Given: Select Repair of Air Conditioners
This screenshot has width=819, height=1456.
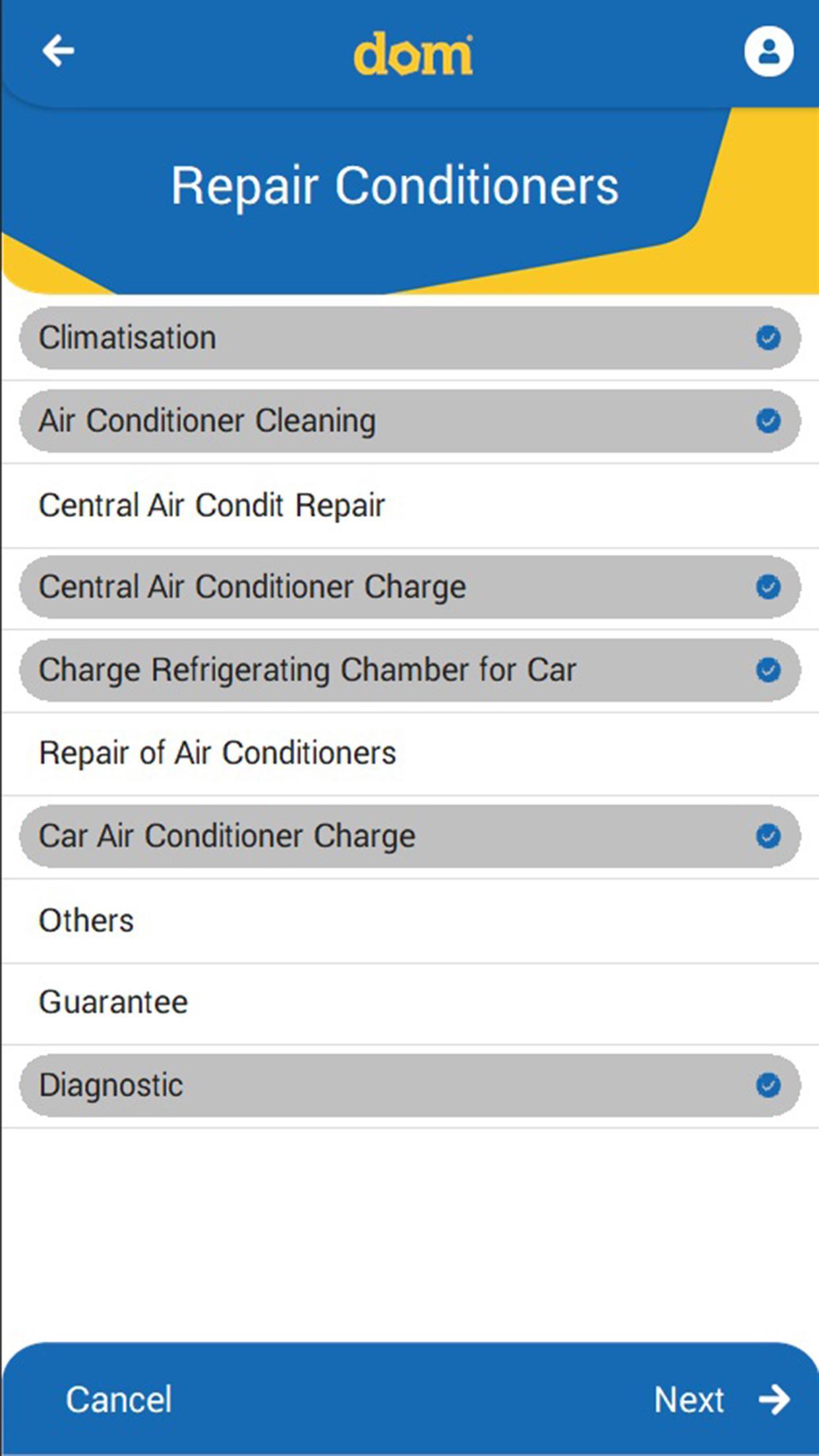Looking at the screenshot, I should coord(409,753).
